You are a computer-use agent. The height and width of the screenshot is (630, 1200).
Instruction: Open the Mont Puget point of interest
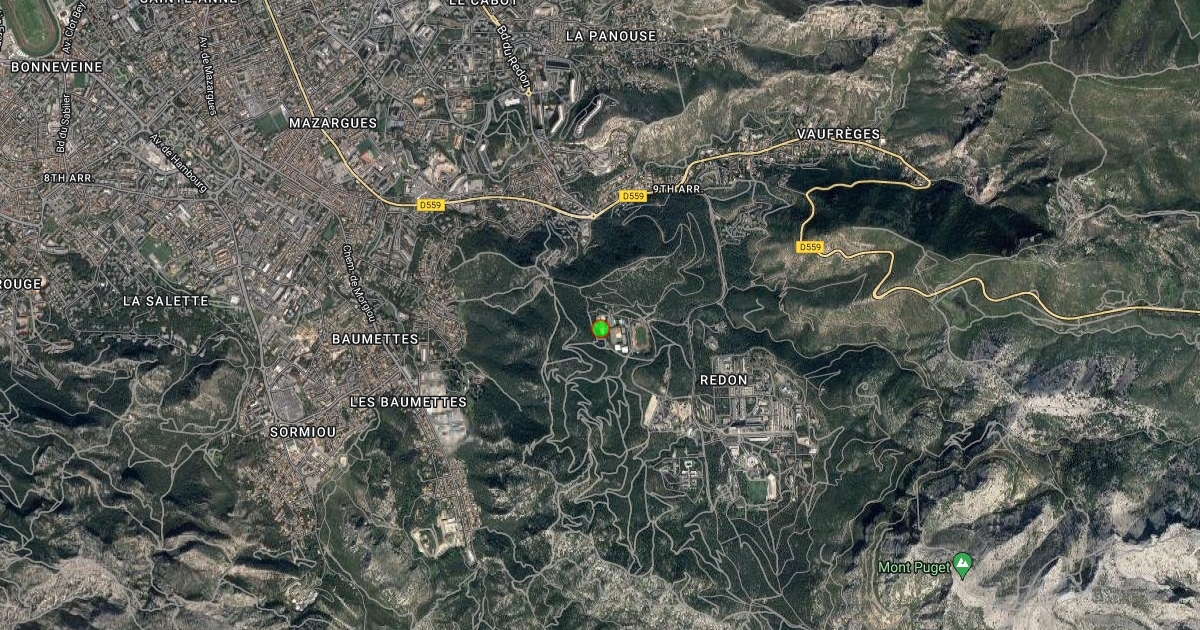click(962, 562)
